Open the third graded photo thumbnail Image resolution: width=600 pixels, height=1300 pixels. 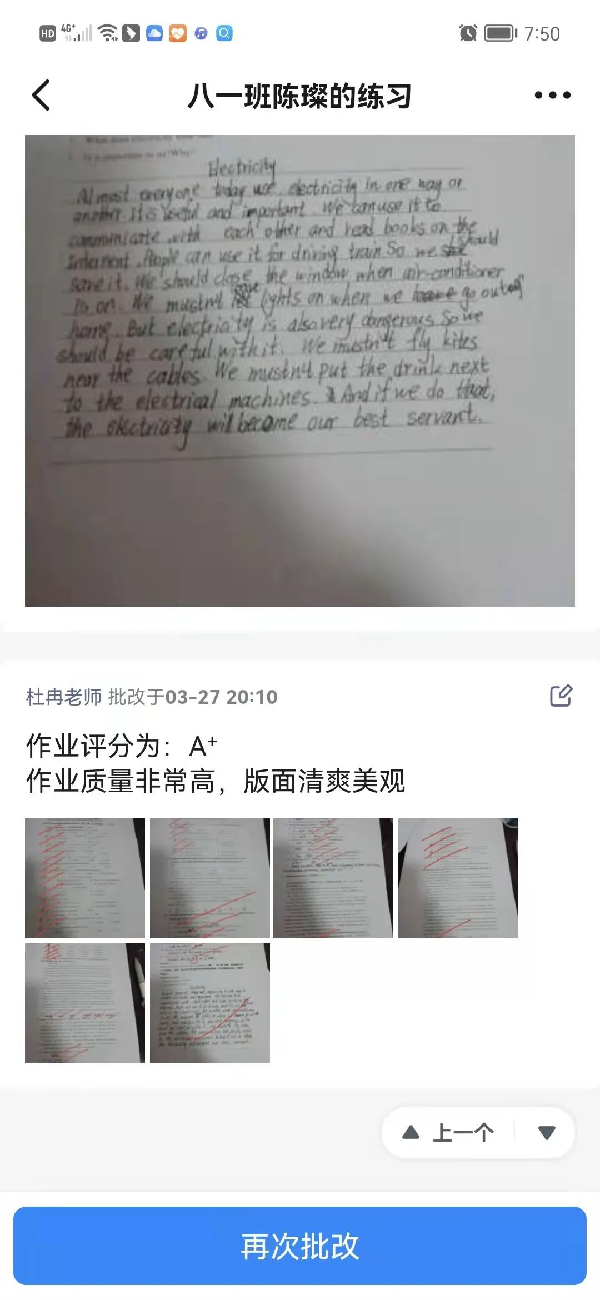[333, 878]
